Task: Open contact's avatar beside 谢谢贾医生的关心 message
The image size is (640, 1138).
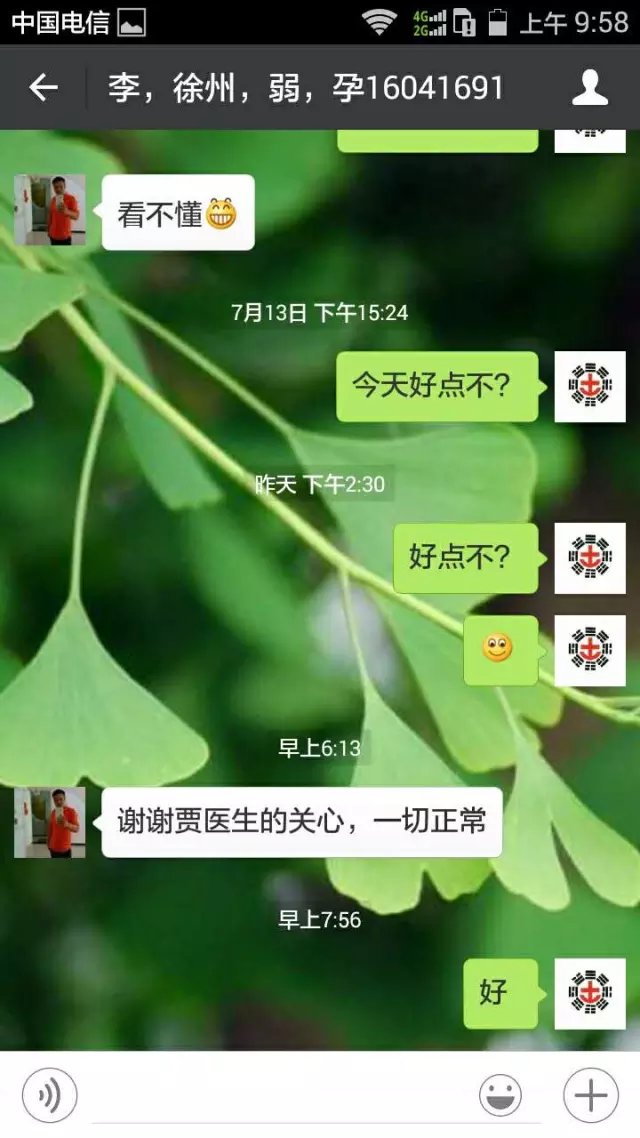Action: [x=49, y=822]
